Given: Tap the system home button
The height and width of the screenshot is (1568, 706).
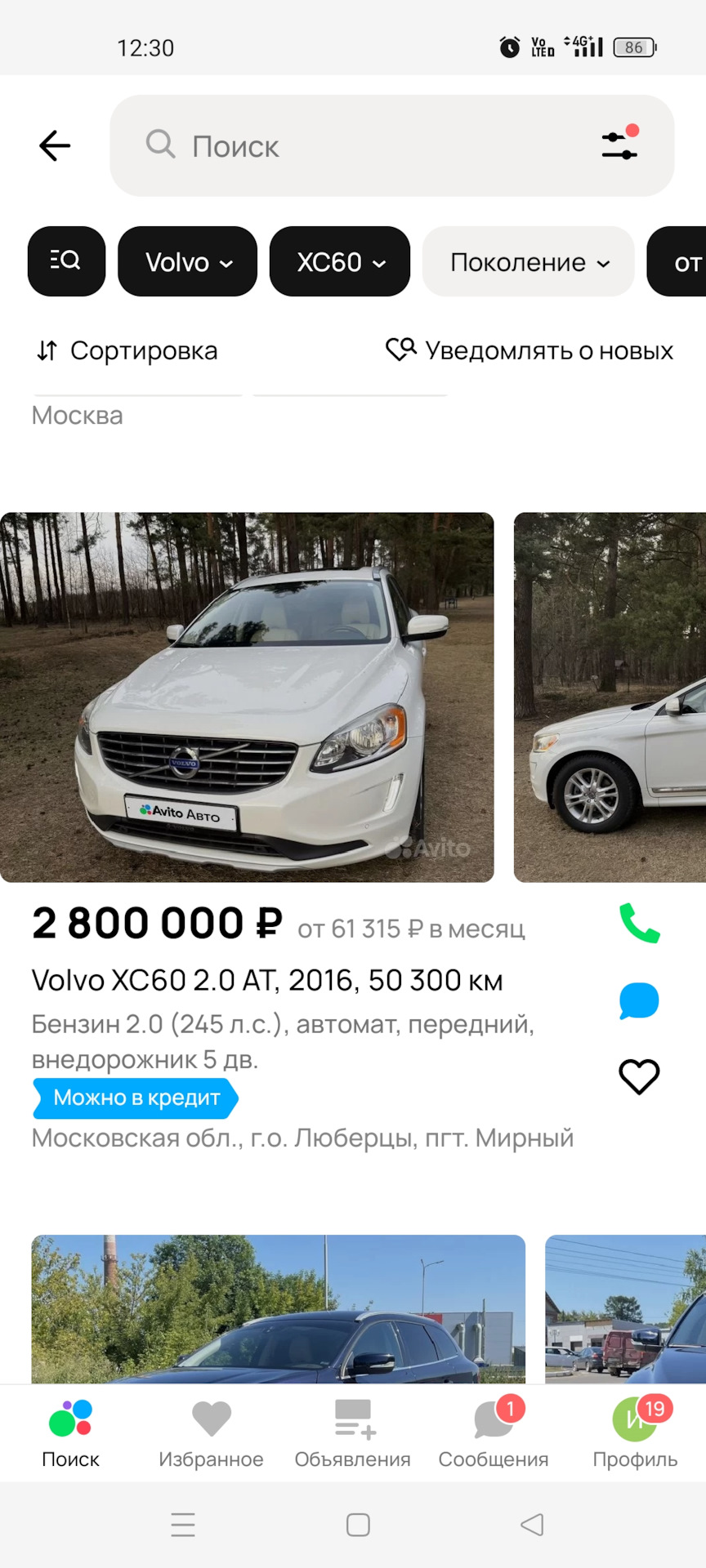Looking at the screenshot, I should (x=358, y=1525).
